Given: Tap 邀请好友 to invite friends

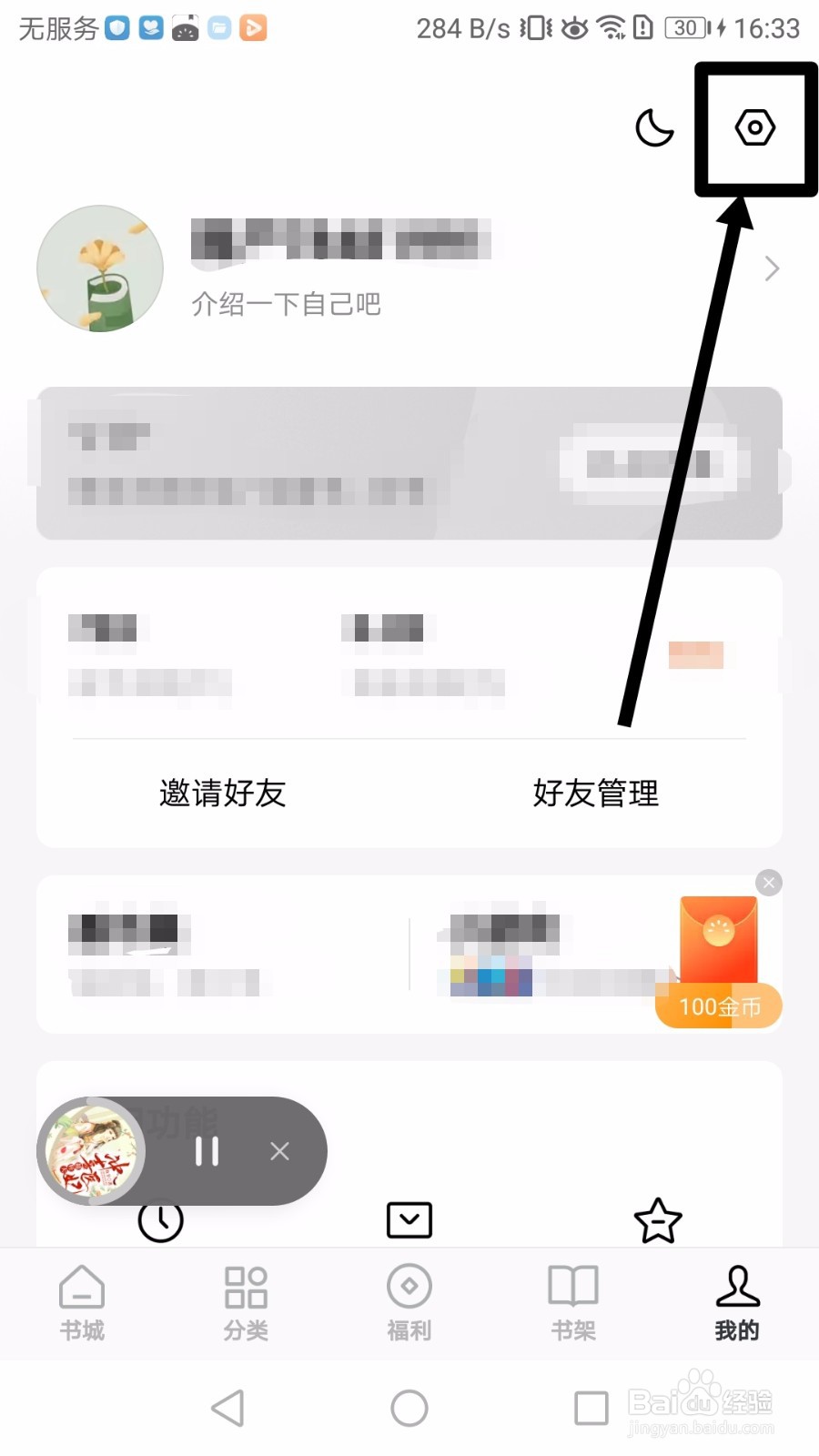Looking at the screenshot, I should click(221, 794).
